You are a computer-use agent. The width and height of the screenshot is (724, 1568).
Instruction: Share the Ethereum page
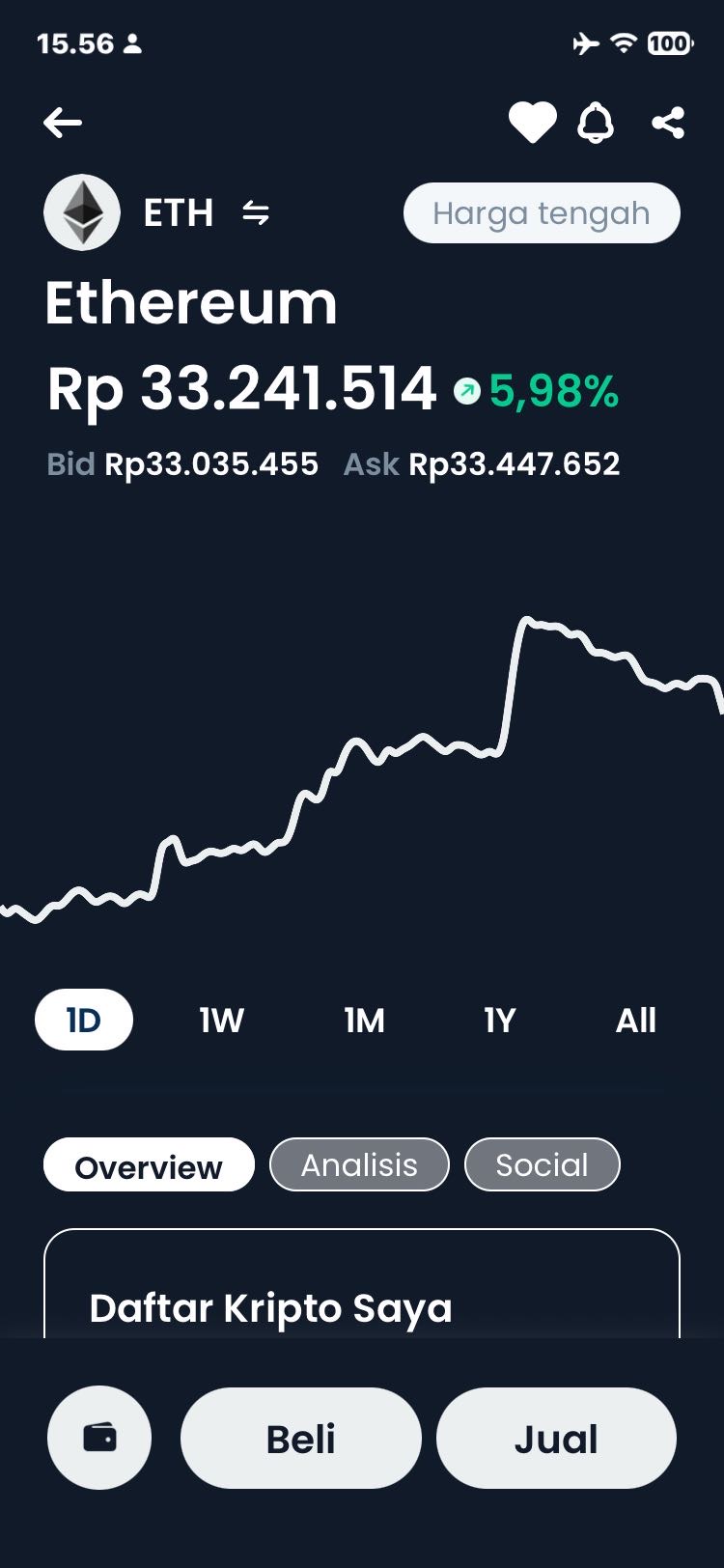[668, 123]
